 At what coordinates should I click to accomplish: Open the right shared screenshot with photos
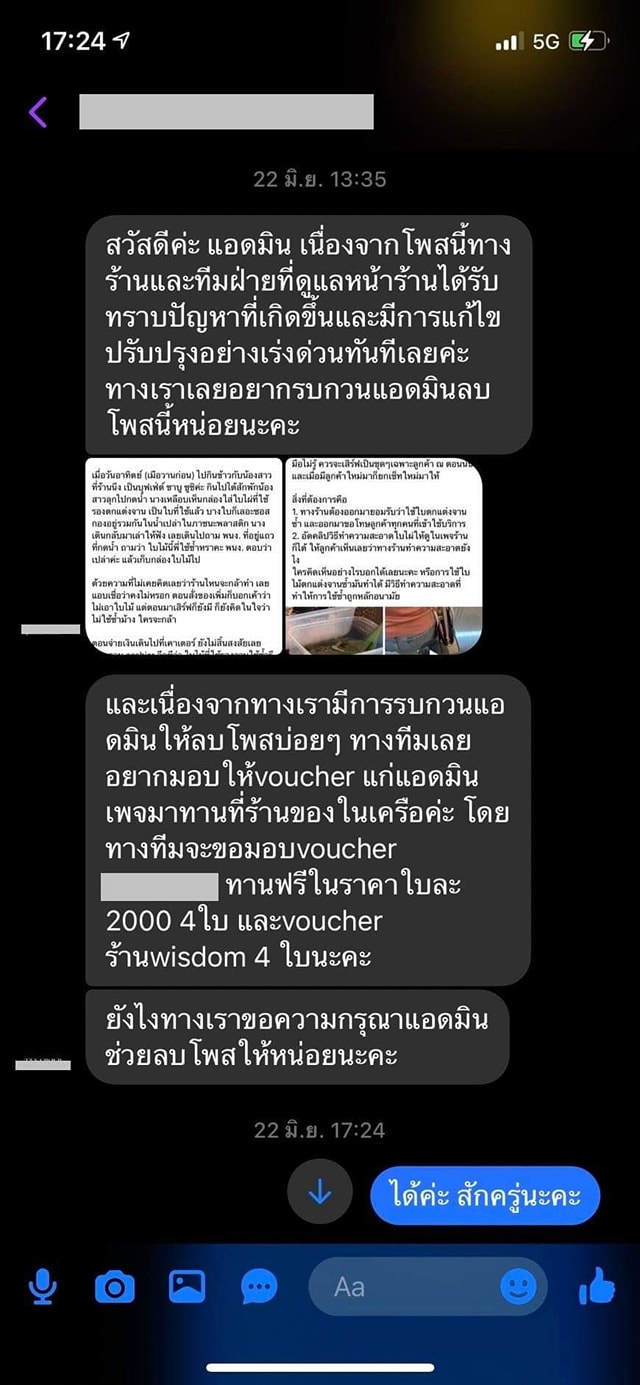click(x=385, y=556)
